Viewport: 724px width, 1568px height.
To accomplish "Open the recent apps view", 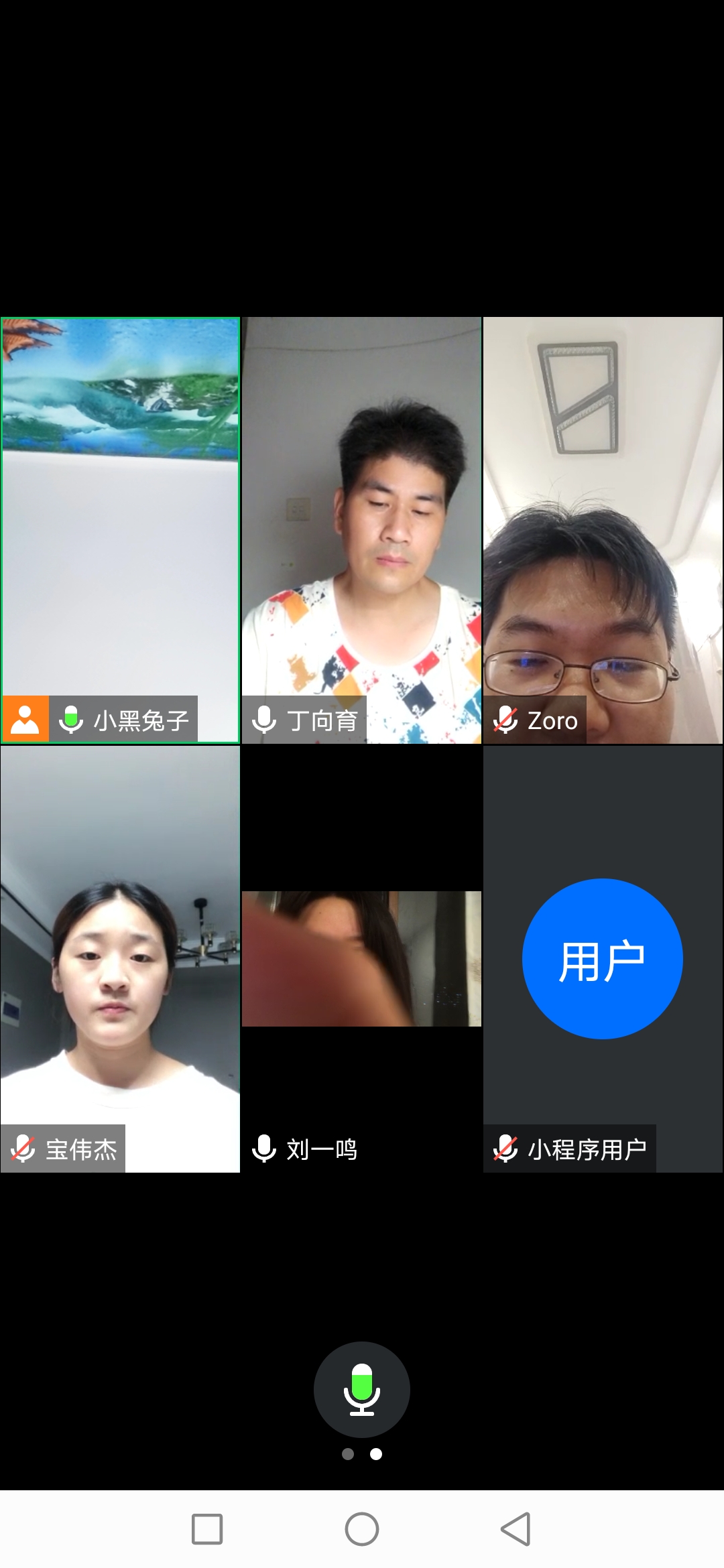I will coord(207,1529).
